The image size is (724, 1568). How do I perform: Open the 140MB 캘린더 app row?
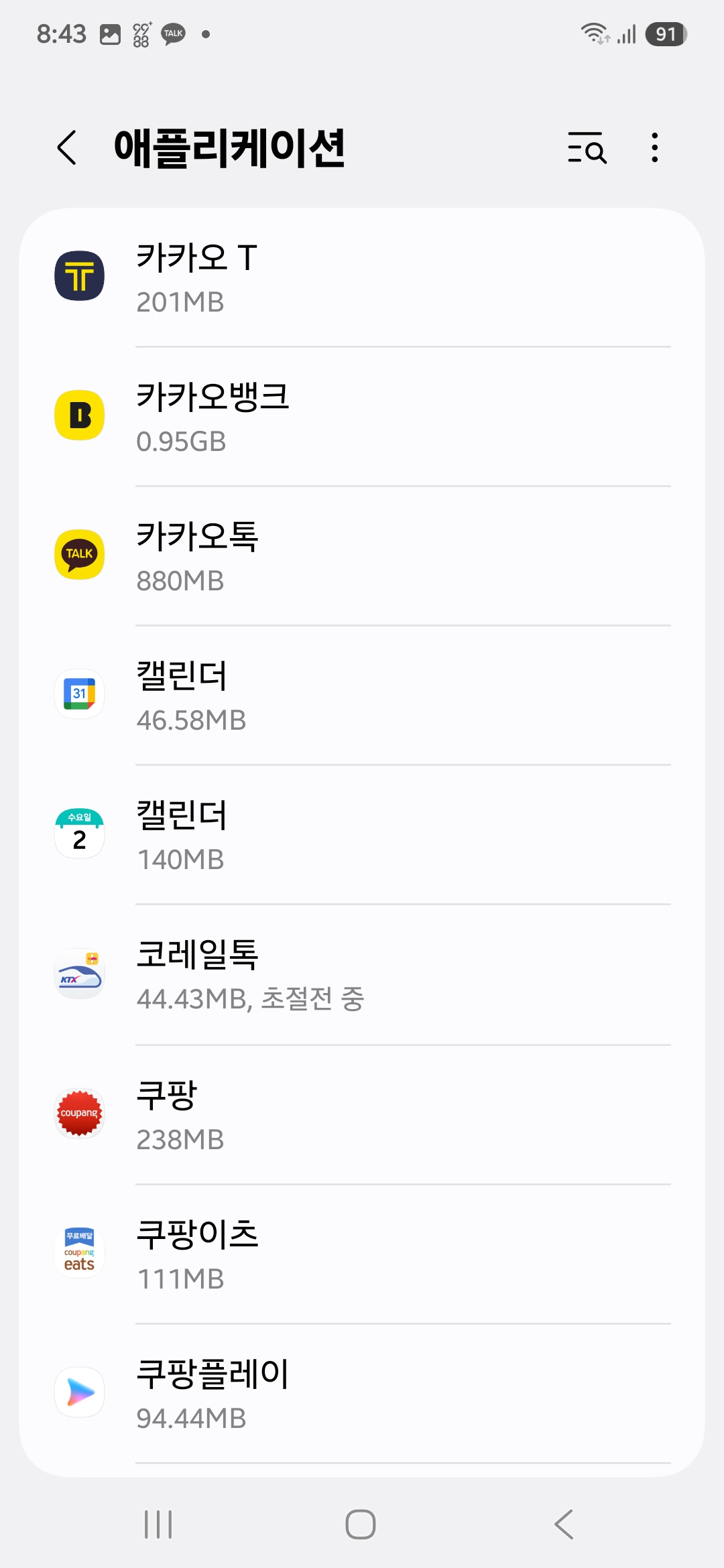click(362, 835)
